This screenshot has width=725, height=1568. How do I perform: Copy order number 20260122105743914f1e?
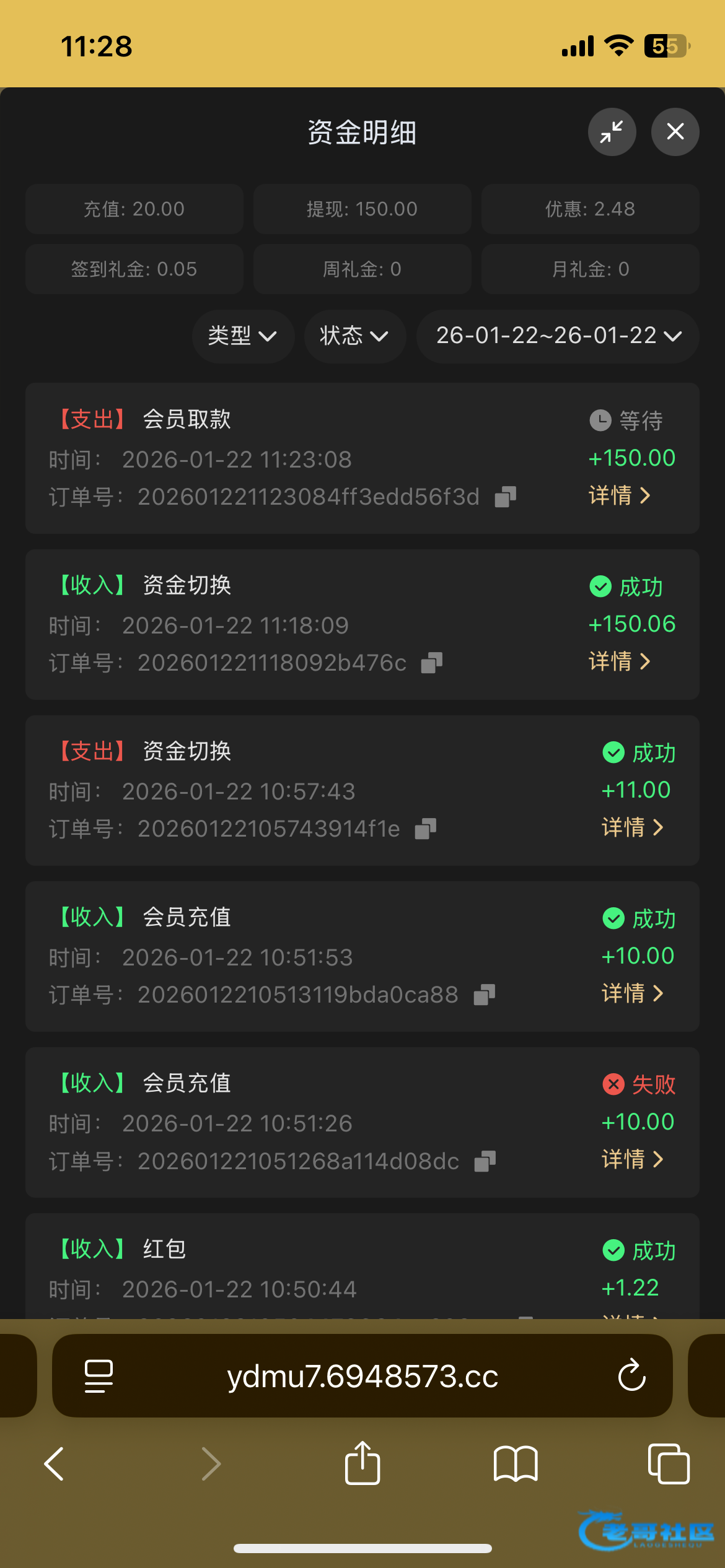coord(425,829)
